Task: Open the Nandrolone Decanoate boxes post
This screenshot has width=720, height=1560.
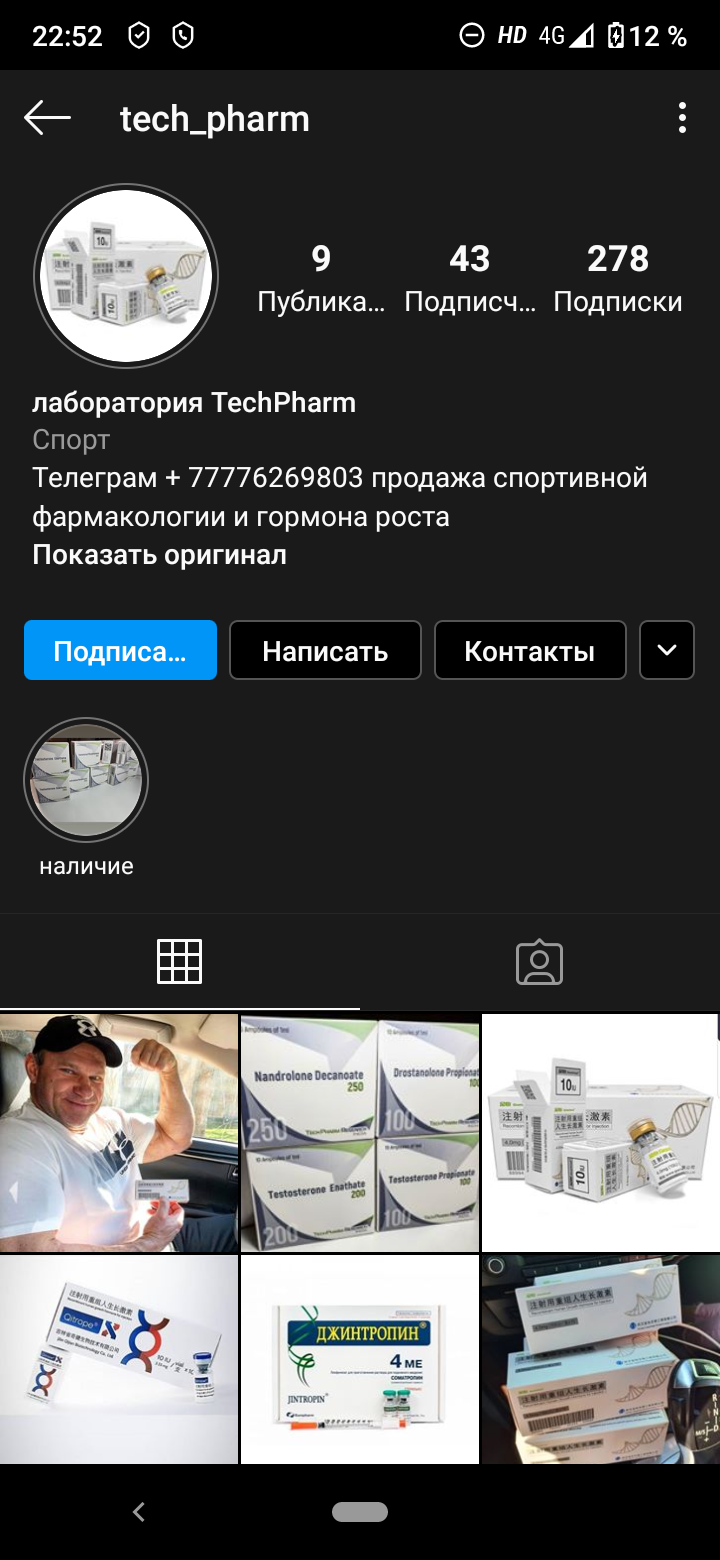Action: [x=360, y=1132]
